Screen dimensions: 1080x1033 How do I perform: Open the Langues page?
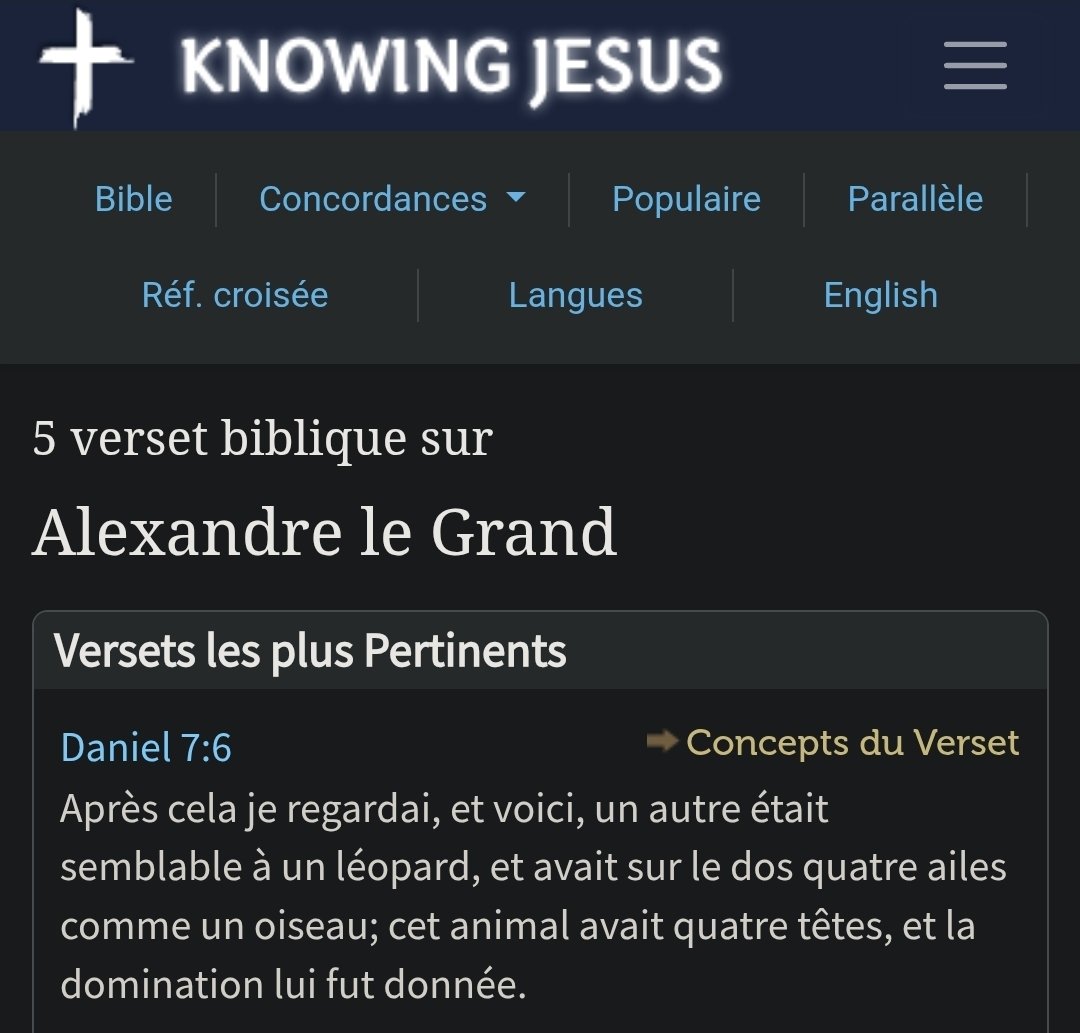pos(575,295)
